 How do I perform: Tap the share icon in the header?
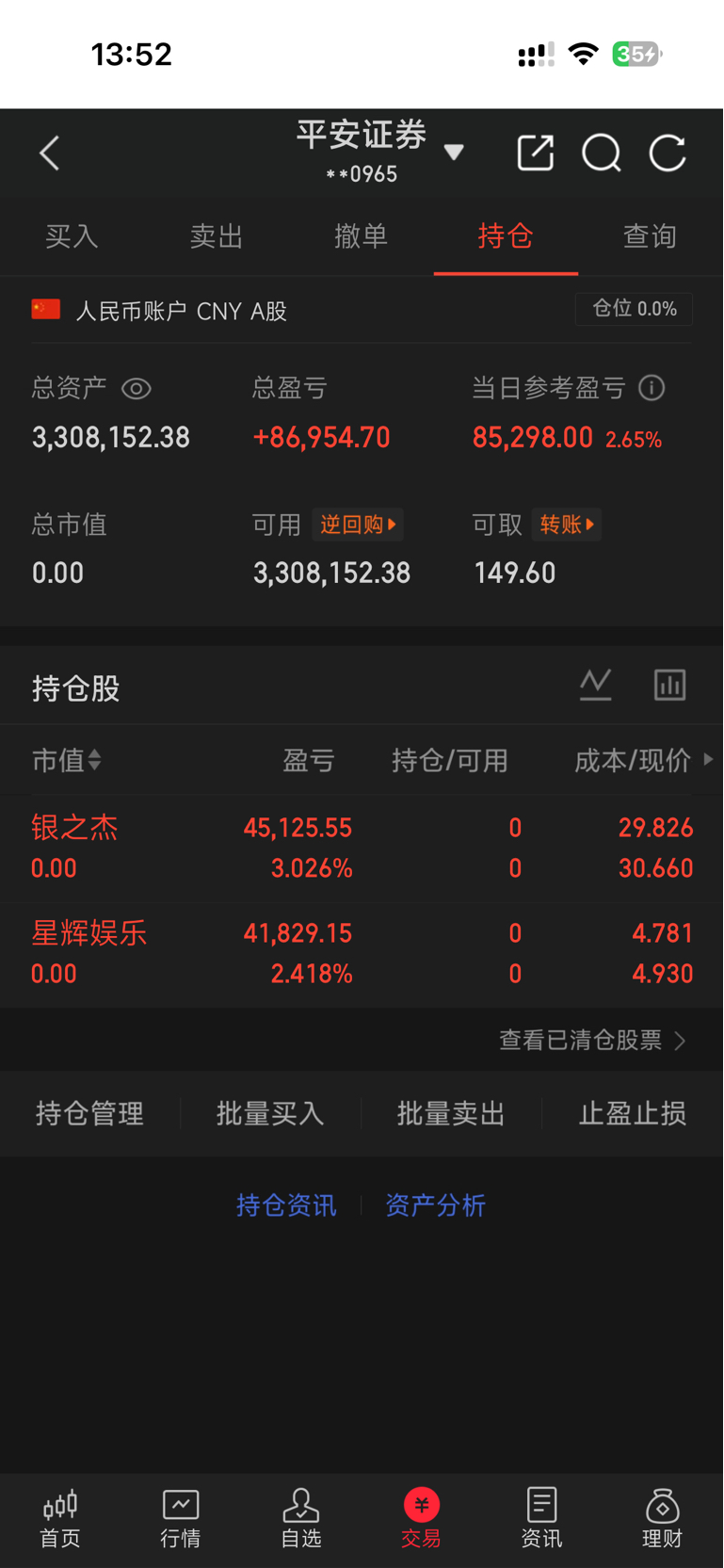(536, 153)
